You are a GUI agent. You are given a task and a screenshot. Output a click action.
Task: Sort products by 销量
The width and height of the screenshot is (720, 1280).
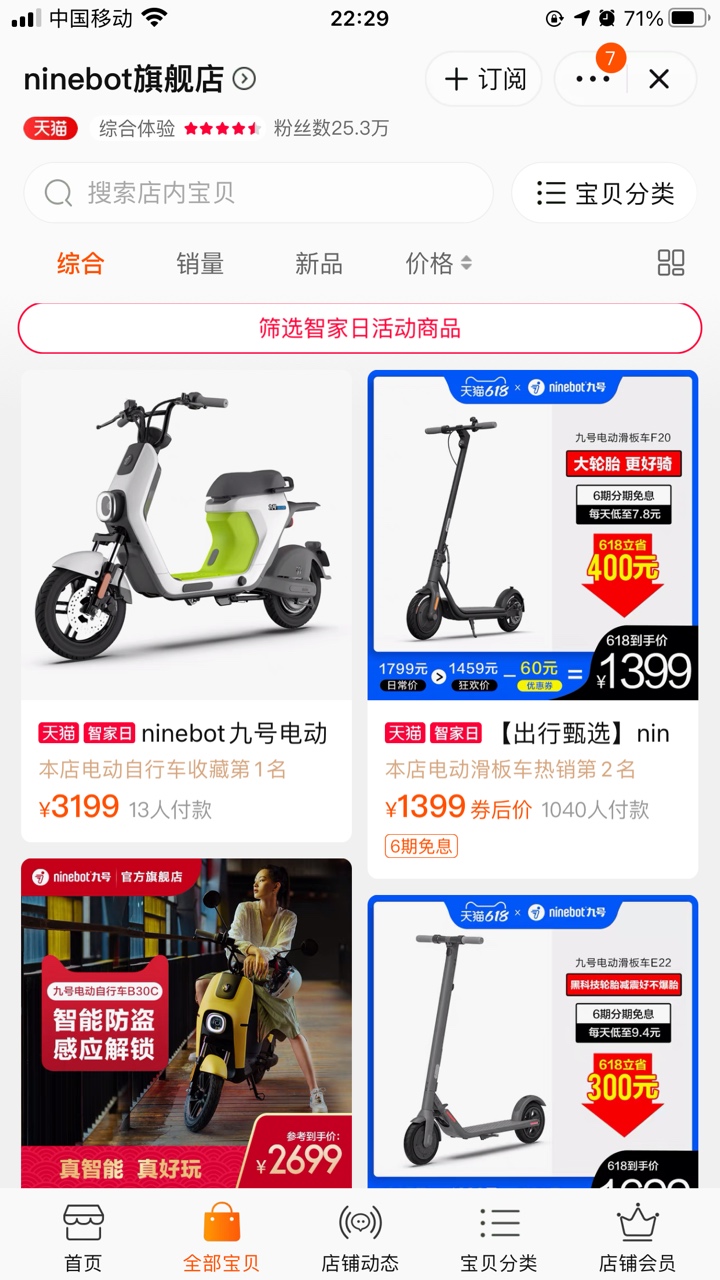pos(200,263)
